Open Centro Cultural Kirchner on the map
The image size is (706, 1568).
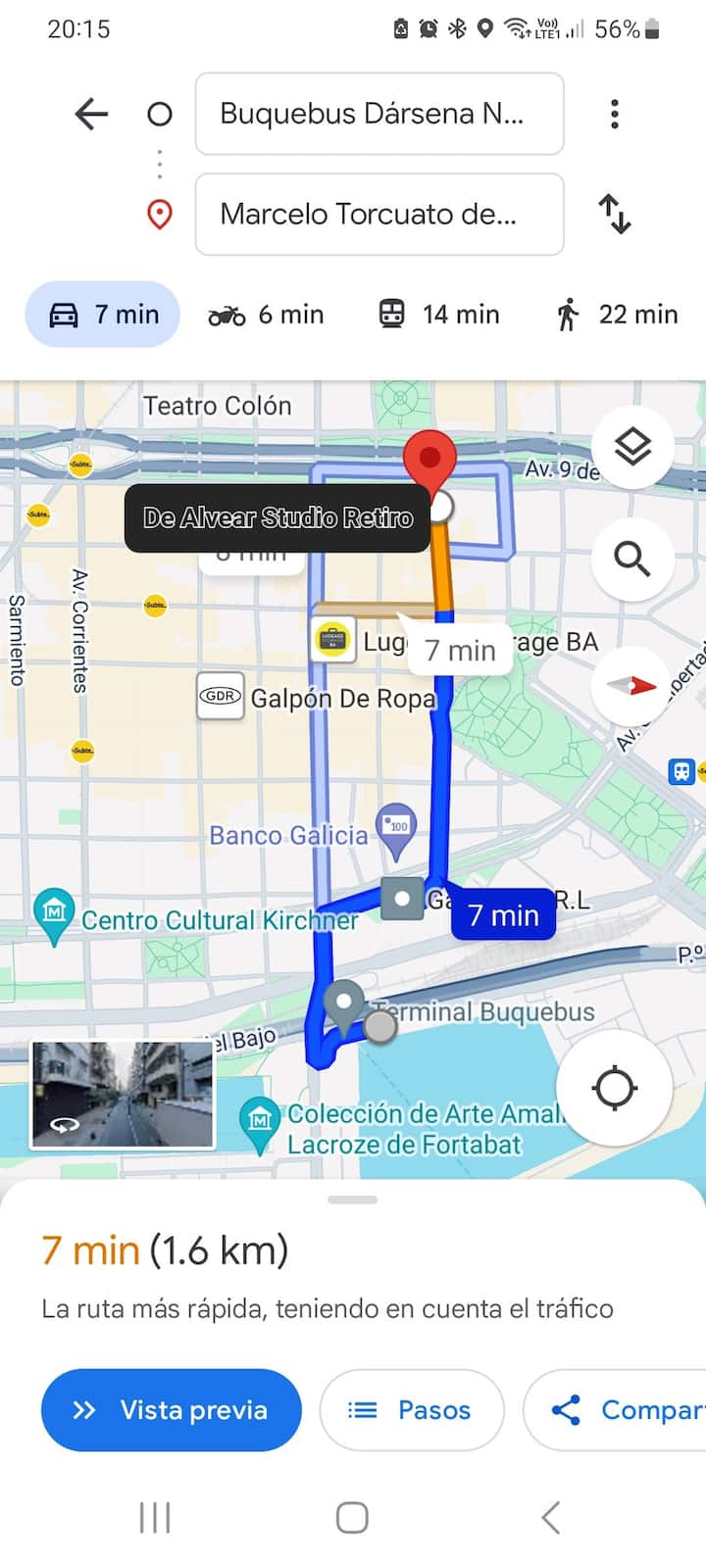[220, 920]
